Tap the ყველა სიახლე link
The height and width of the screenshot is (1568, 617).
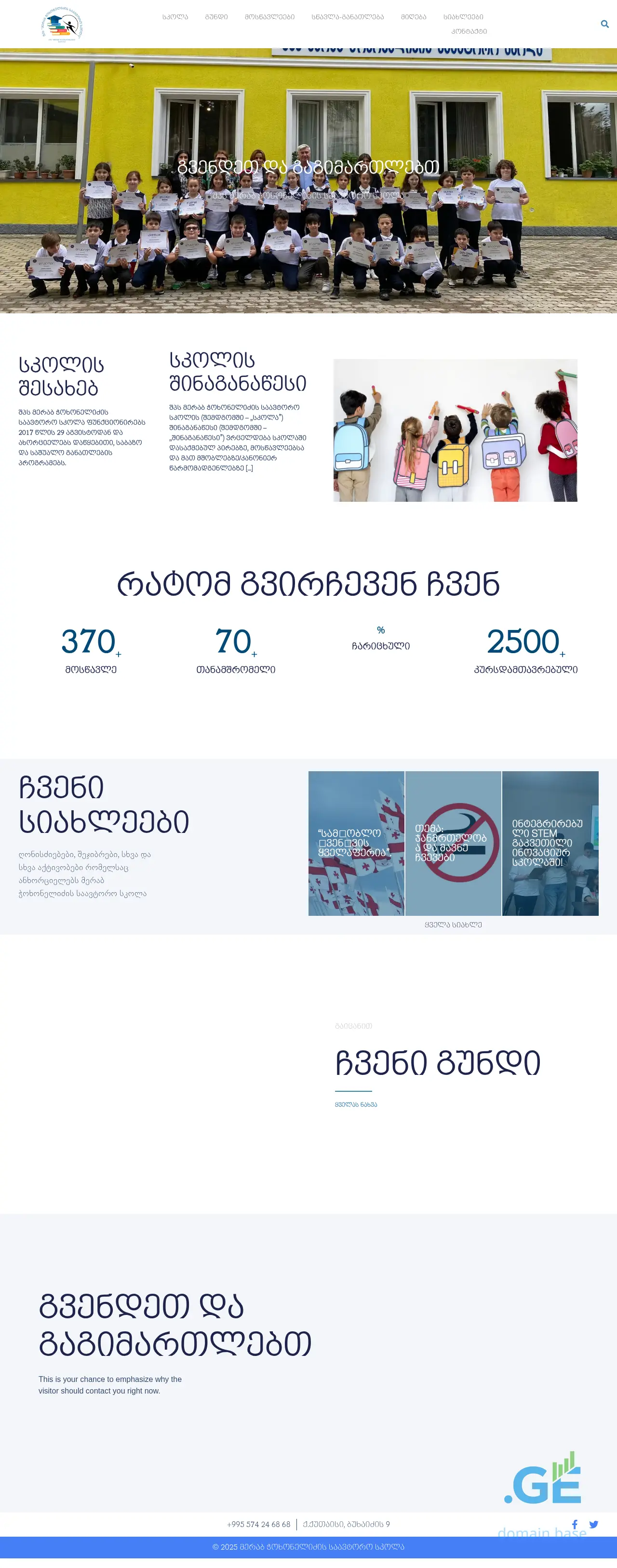pos(453,925)
